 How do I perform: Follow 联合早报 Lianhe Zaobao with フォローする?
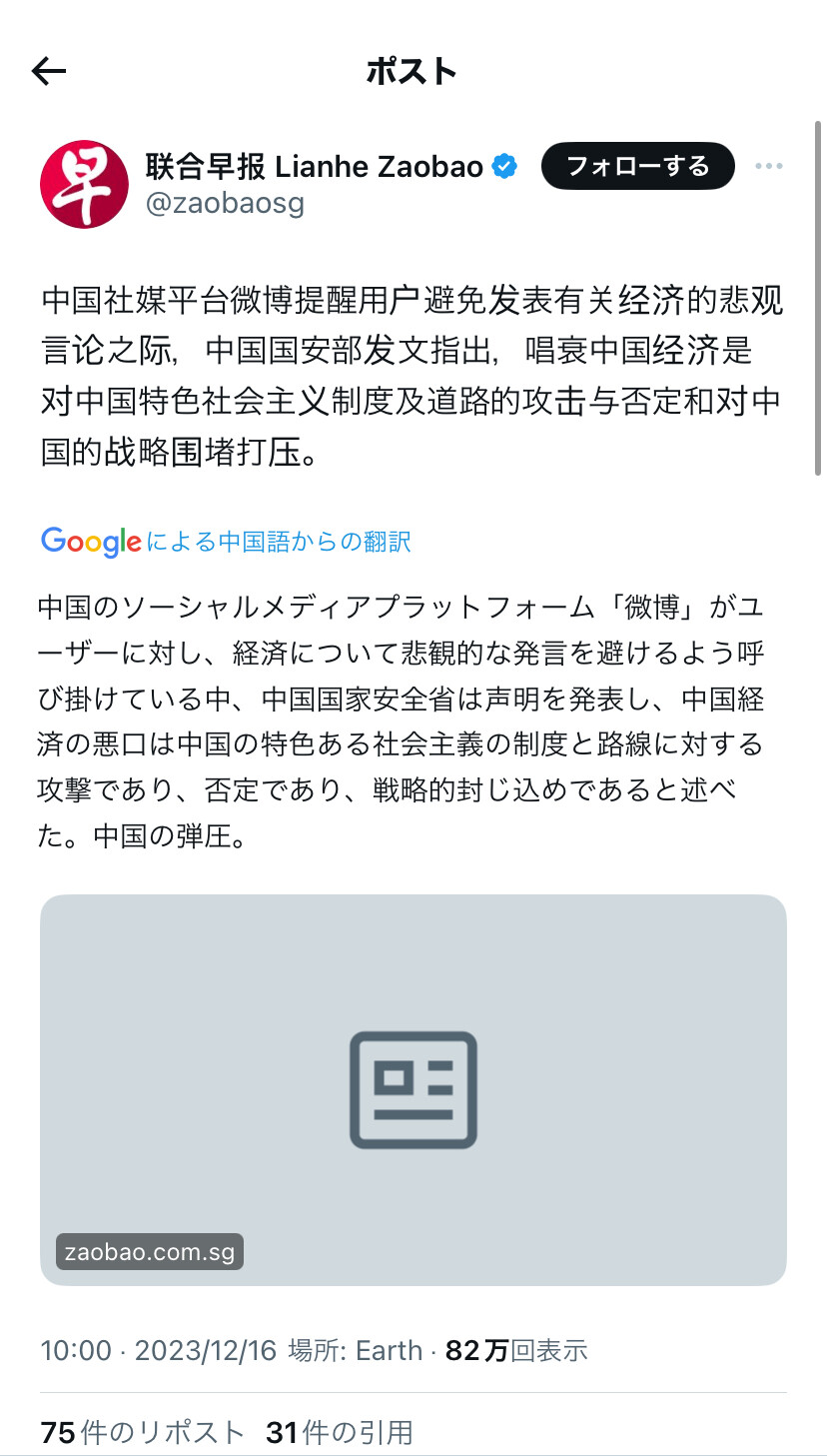pyautogui.click(x=637, y=166)
